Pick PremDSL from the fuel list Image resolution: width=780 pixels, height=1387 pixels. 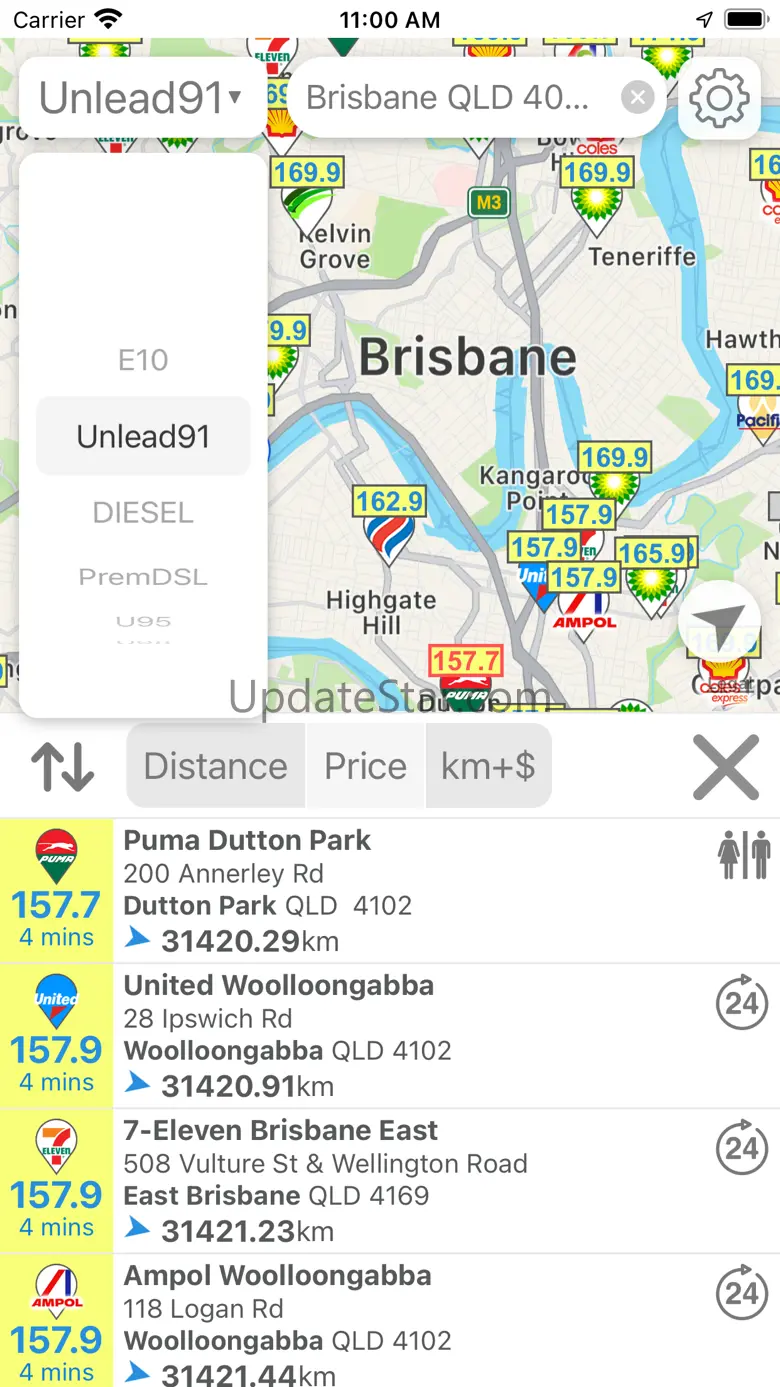(143, 577)
